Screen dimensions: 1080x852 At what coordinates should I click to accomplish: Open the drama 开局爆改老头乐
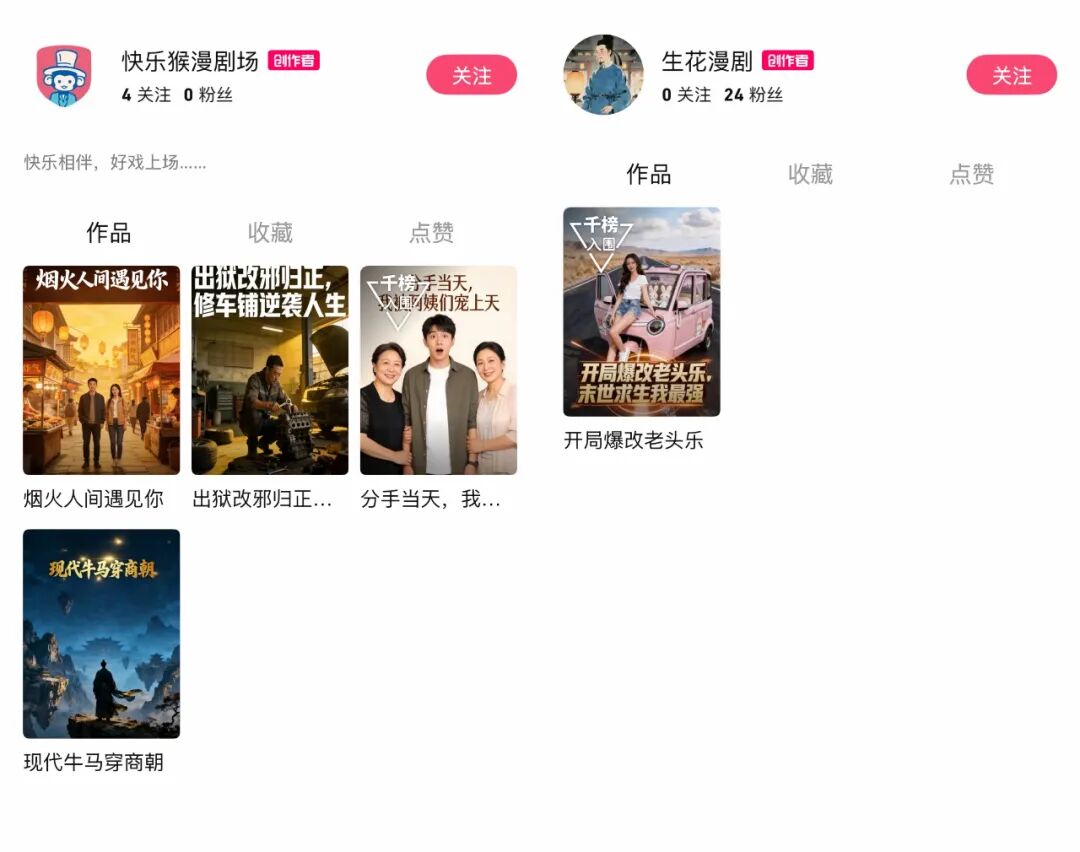tap(641, 312)
